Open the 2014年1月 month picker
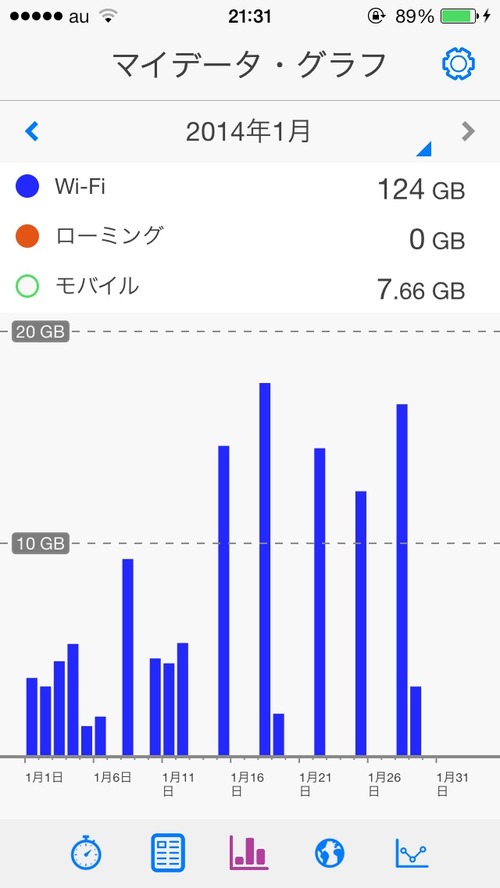This screenshot has height=888, width=500. point(248,132)
